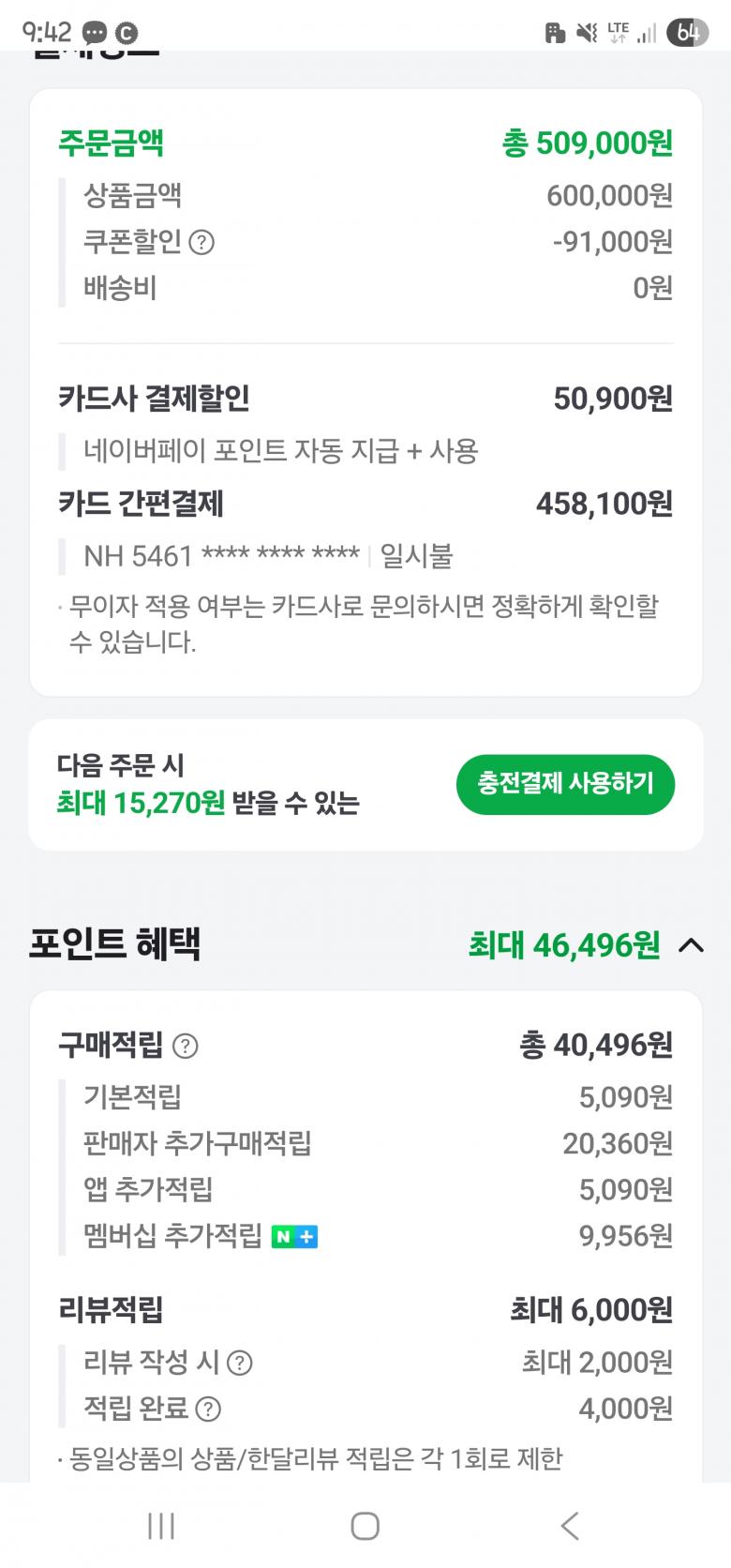This screenshot has width=731, height=1568.
Task: Go back with system back button
Action: [570, 1526]
